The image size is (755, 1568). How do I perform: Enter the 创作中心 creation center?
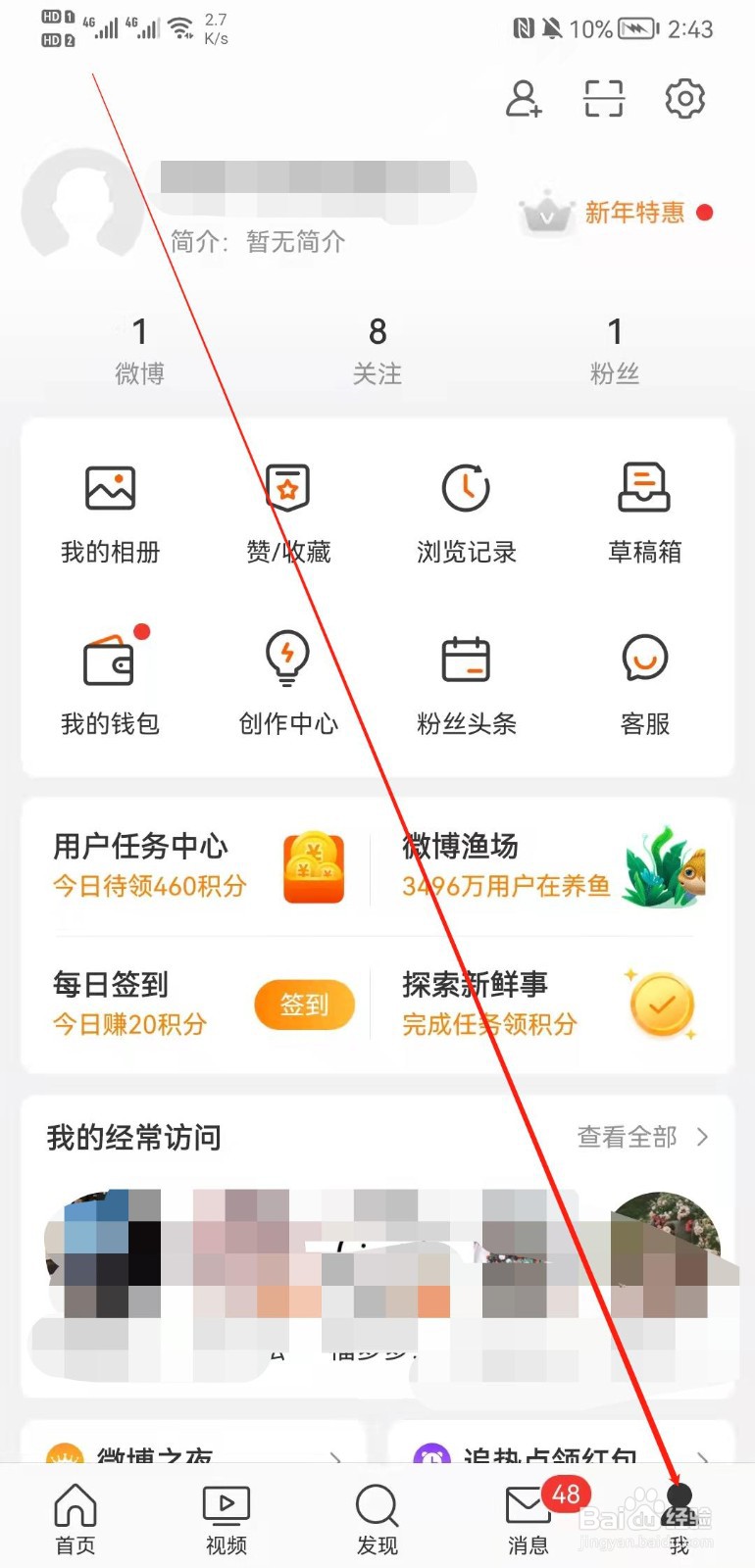tap(286, 681)
